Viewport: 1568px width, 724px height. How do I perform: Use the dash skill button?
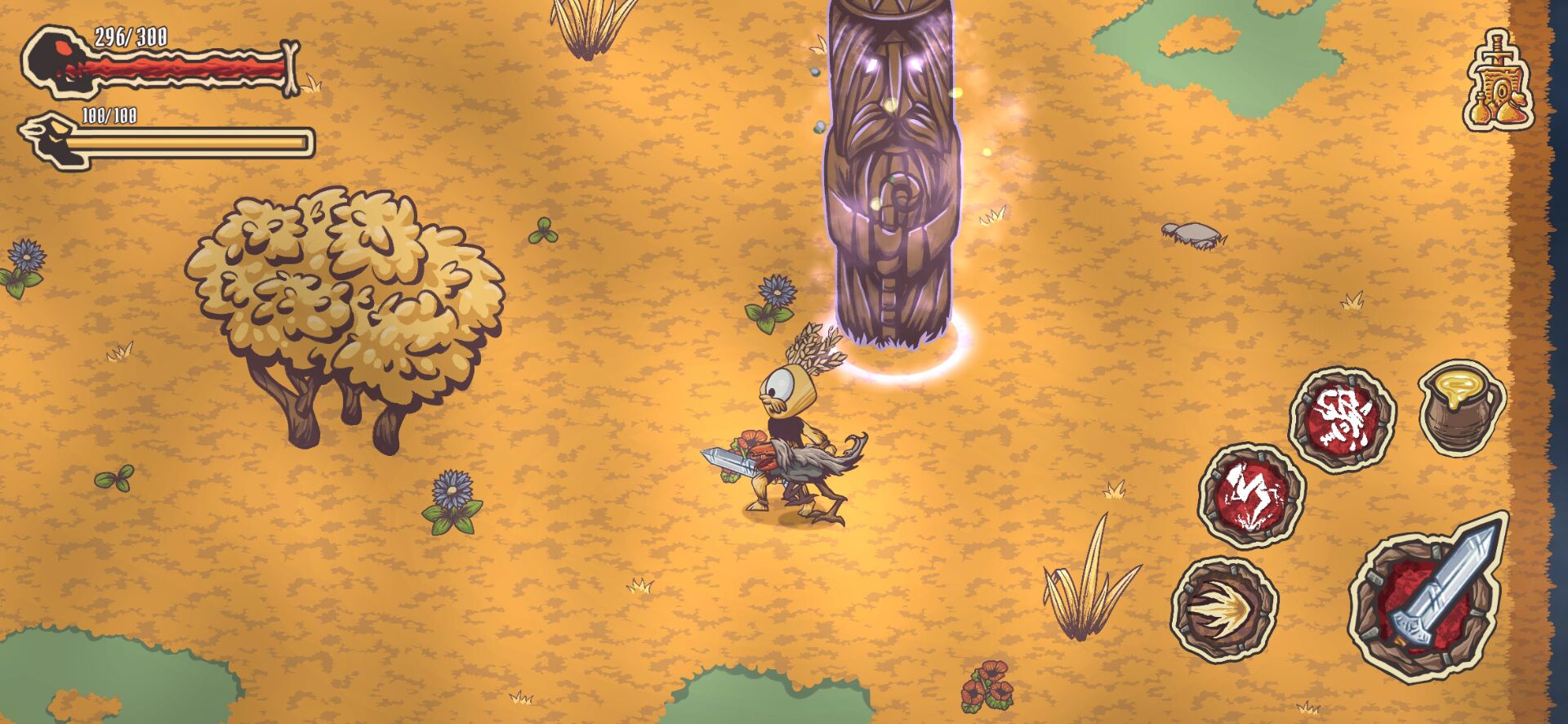[1224, 609]
